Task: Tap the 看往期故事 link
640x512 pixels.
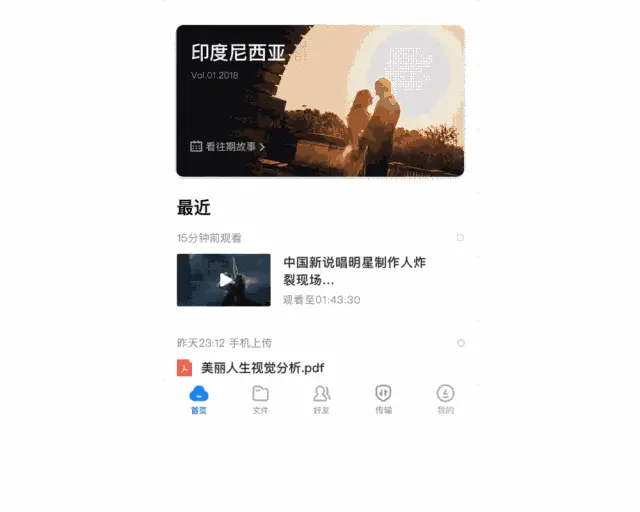Action: pyautogui.click(x=228, y=147)
